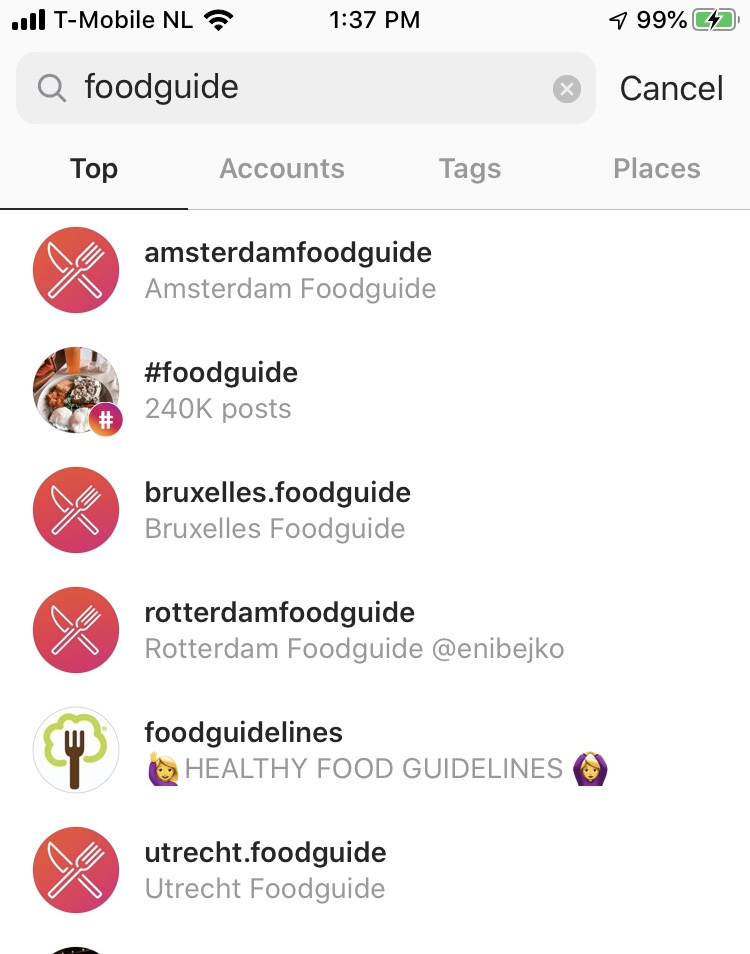This screenshot has height=954, width=750.
Task: Switch to the Tags tab
Action: [x=469, y=169]
